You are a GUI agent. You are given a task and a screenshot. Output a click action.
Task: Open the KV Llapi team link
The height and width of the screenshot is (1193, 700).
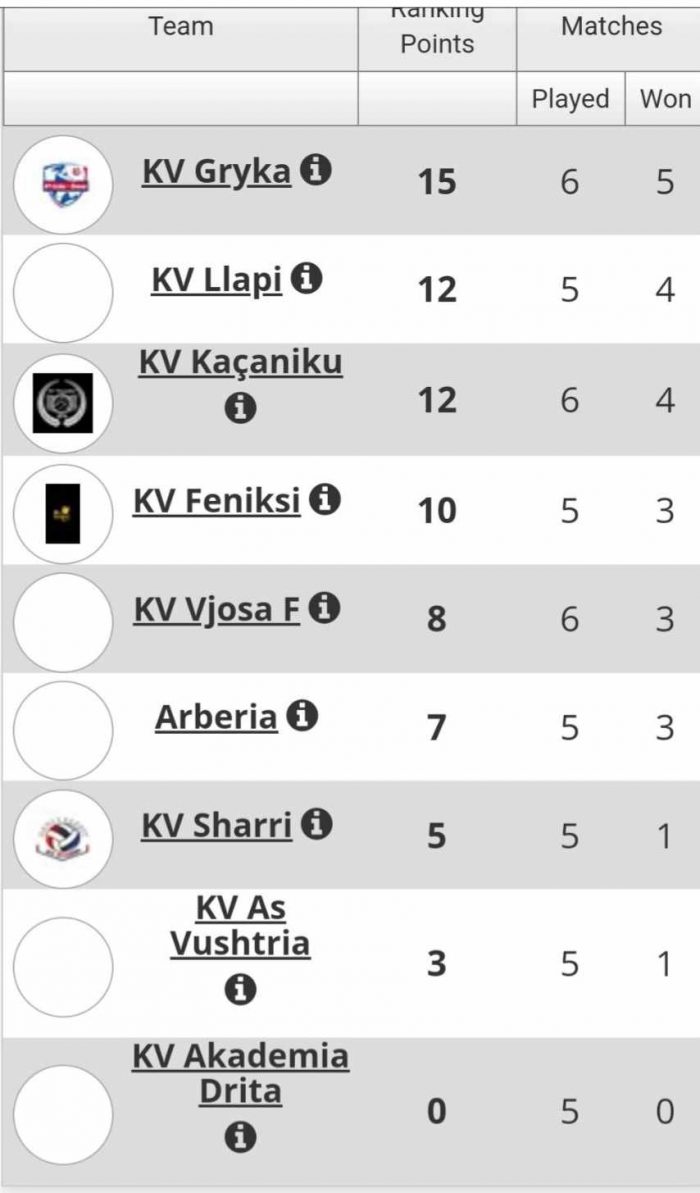pos(216,281)
